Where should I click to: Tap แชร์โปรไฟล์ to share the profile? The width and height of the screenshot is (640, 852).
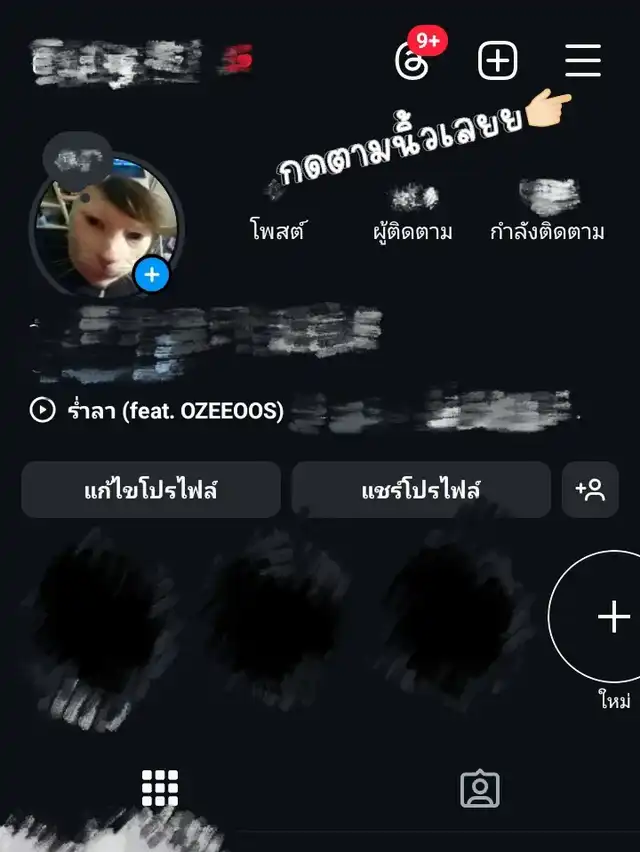coord(421,490)
